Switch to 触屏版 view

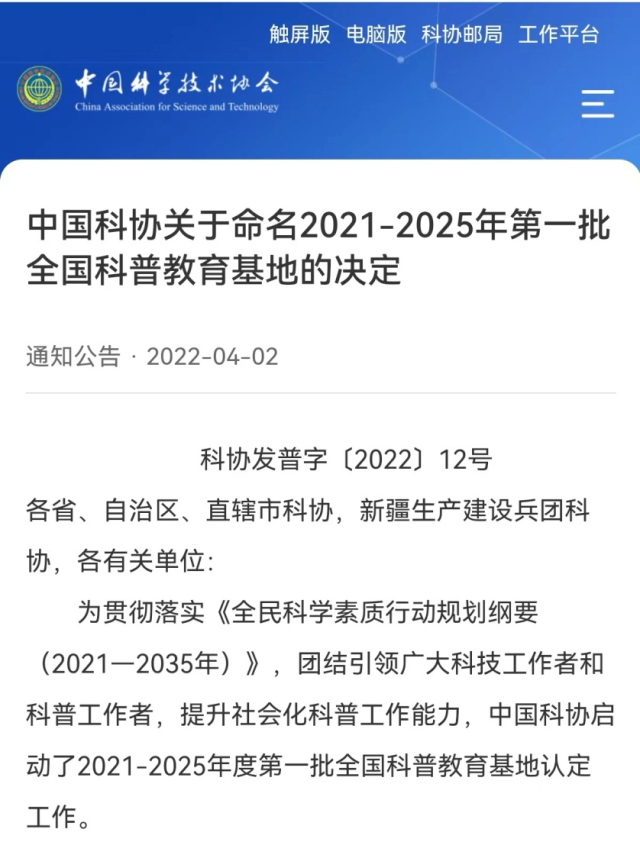pos(300,34)
